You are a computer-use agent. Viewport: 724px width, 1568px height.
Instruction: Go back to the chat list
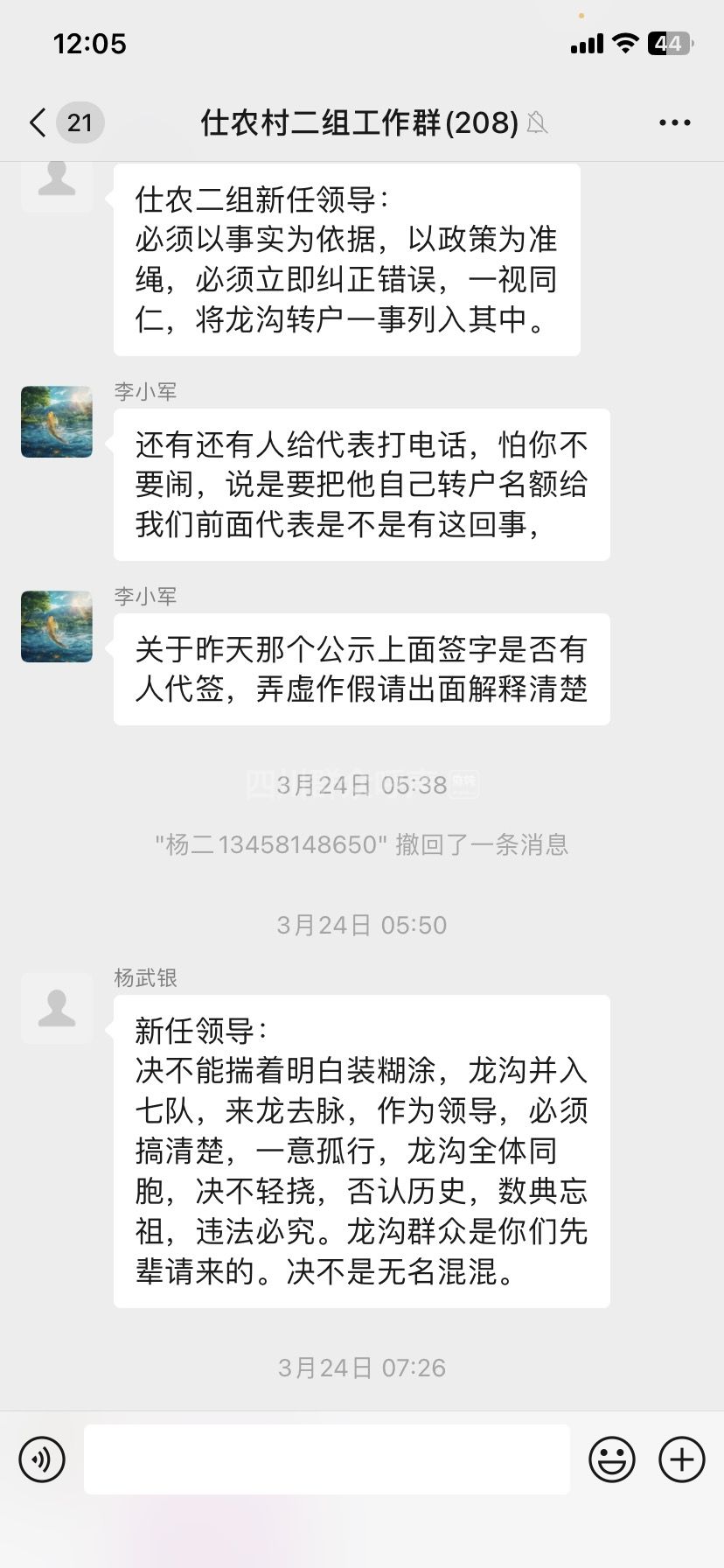pyautogui.click(x=38, y=122)
